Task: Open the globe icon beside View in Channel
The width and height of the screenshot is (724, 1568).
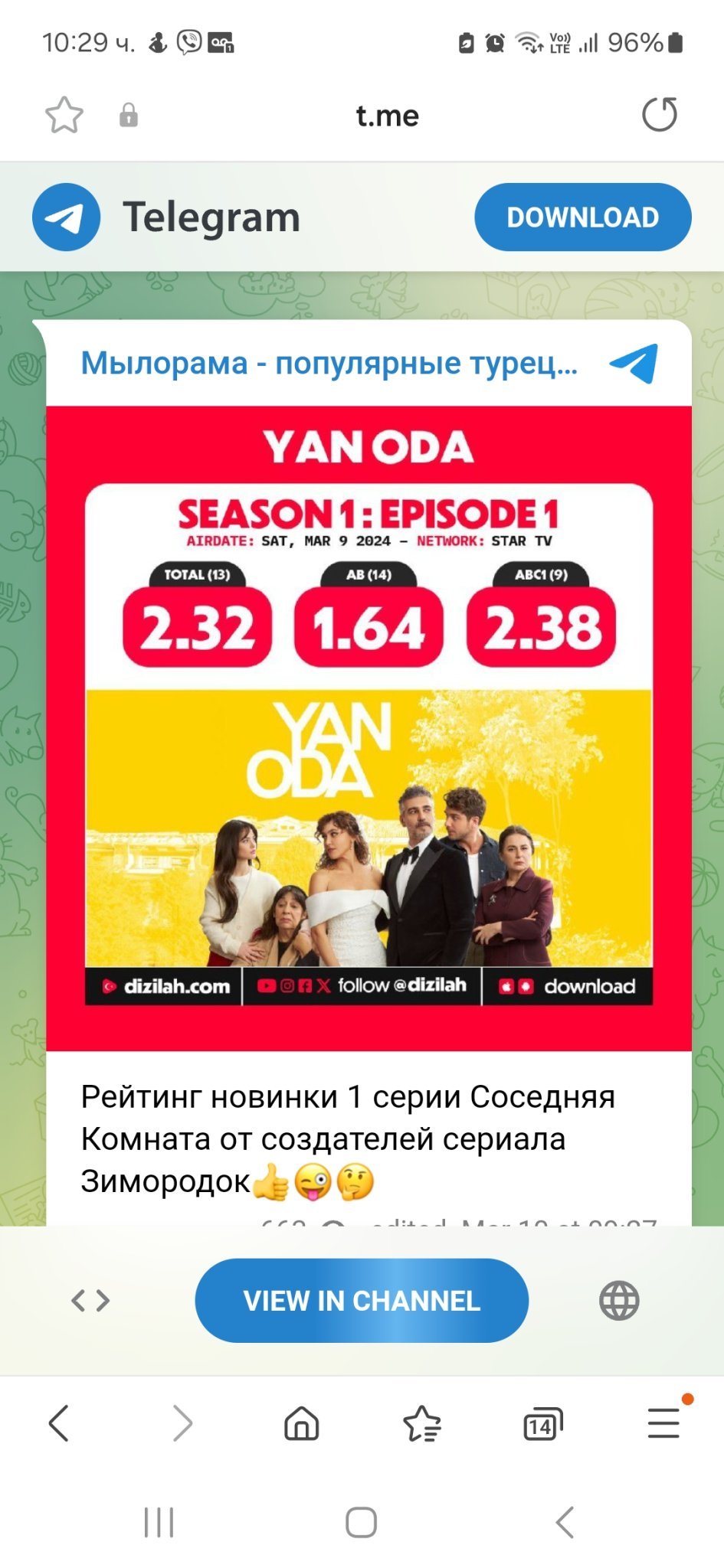Action: [x=619, y=1300]
